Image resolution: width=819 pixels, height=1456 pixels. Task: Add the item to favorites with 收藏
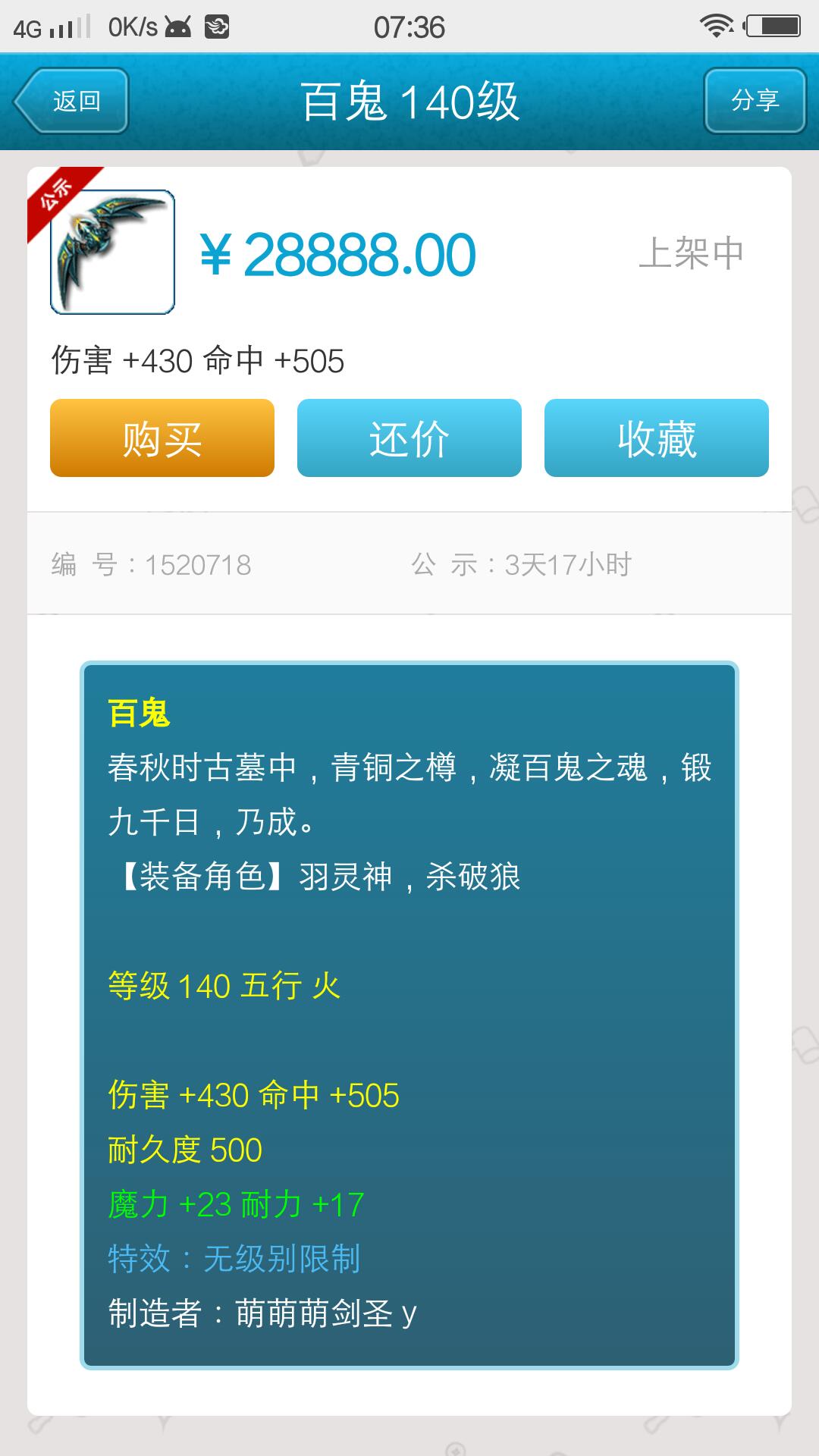656,438
